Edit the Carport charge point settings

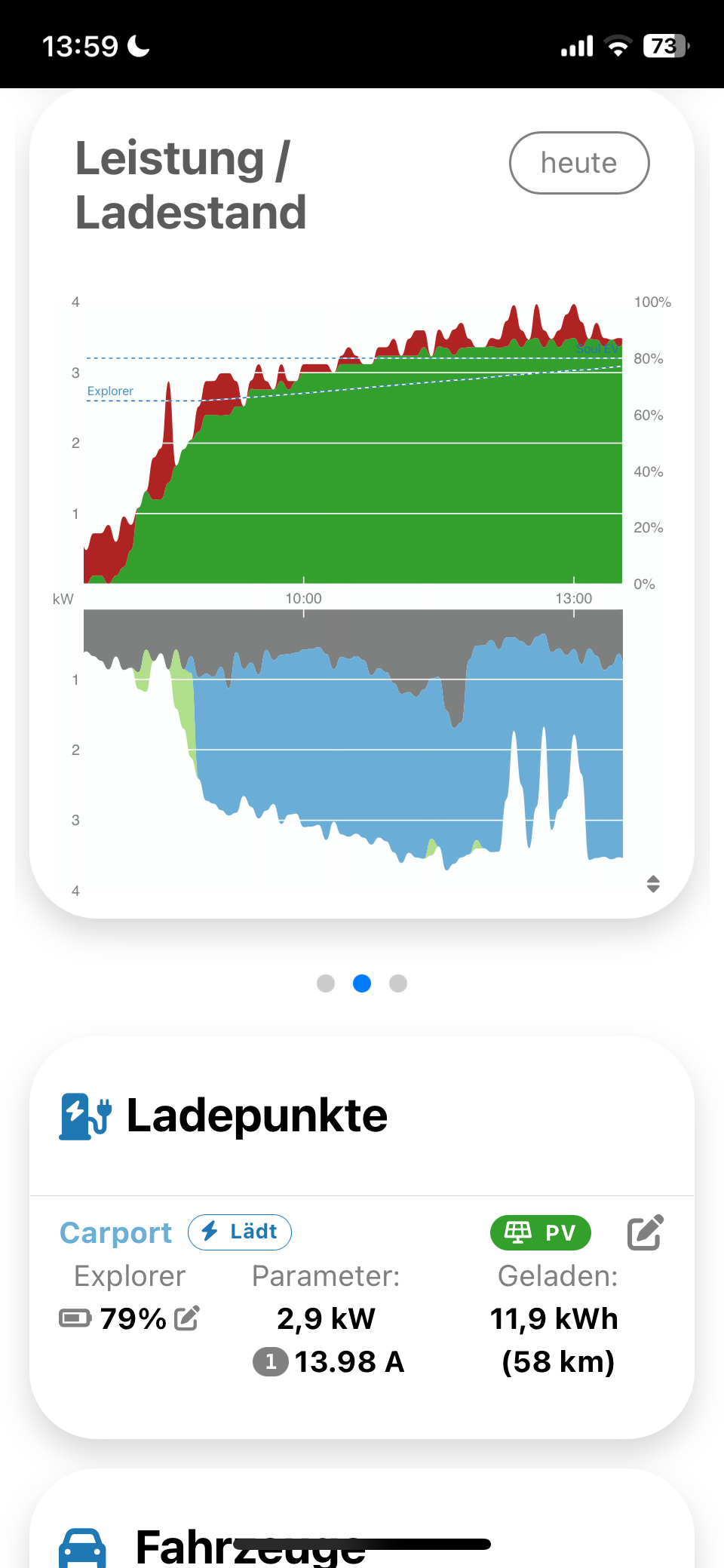pyautogui.click(x=645, y=1232)
